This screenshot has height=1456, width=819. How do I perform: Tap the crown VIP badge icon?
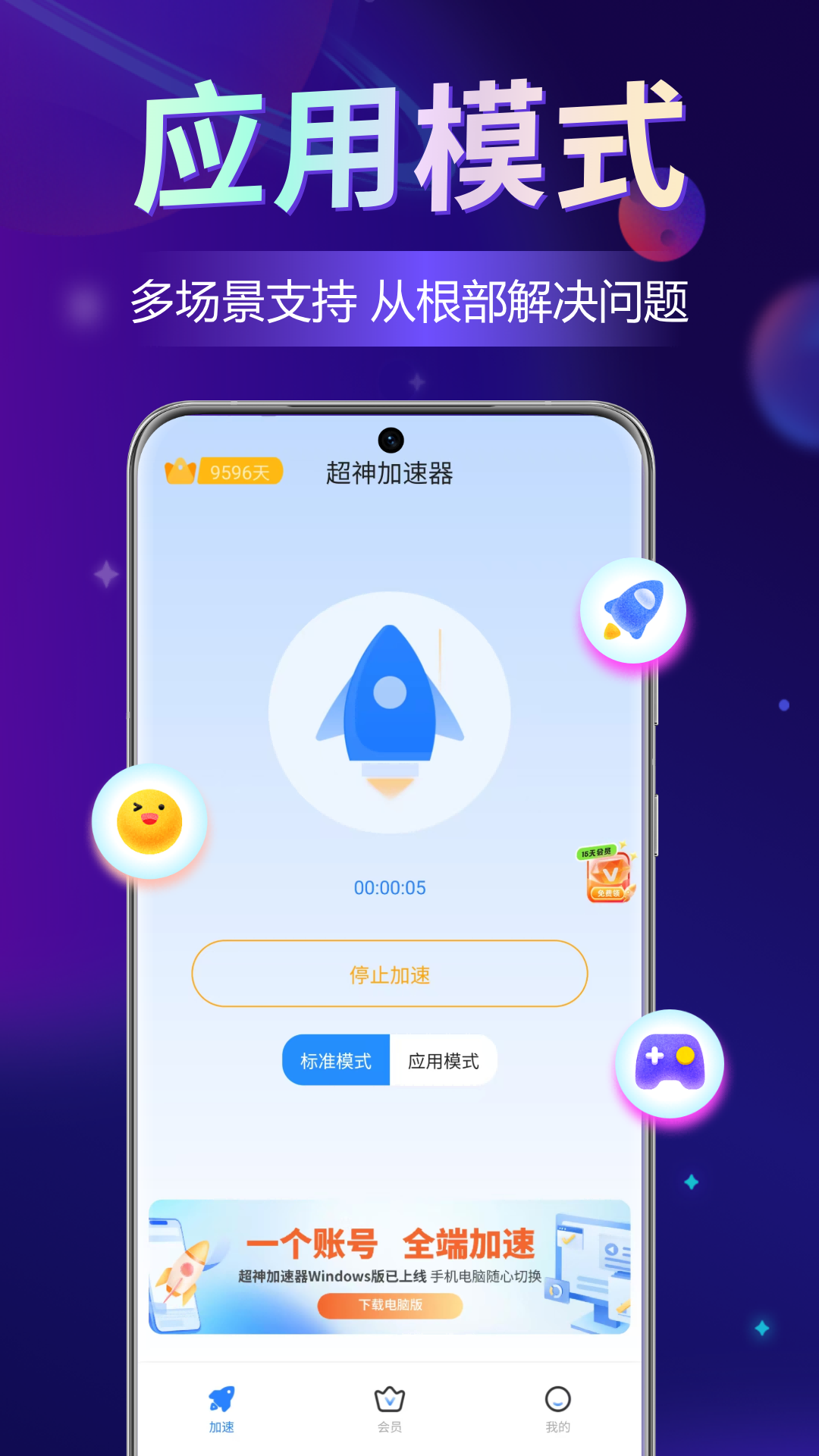coord(180,471)
